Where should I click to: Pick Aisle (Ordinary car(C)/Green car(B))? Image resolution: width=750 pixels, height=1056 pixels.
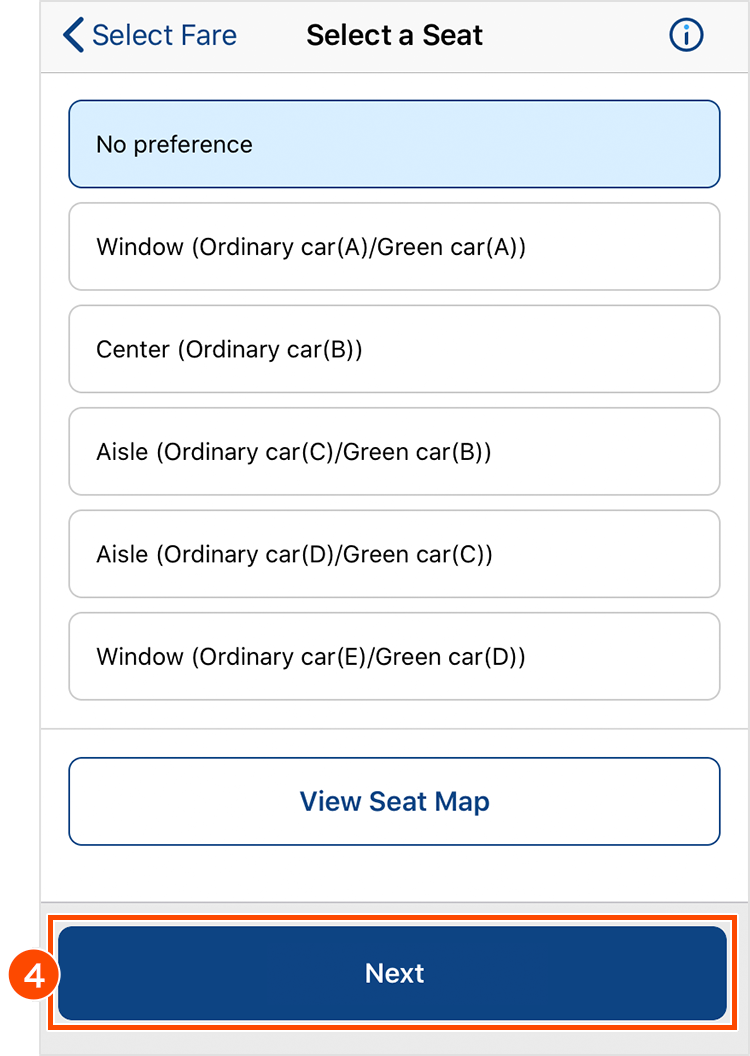click(394, 452)
